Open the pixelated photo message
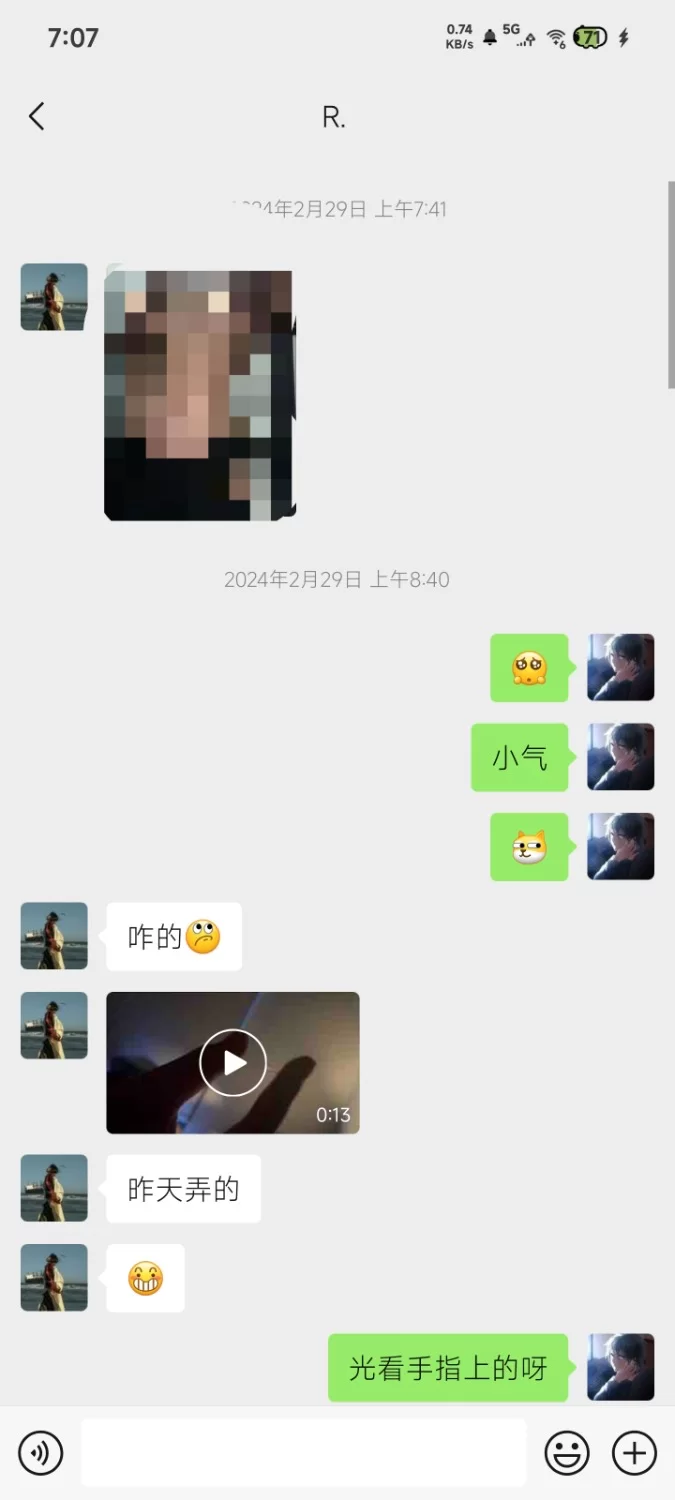Screen dimensions: 675x1500 coord(199,395)
